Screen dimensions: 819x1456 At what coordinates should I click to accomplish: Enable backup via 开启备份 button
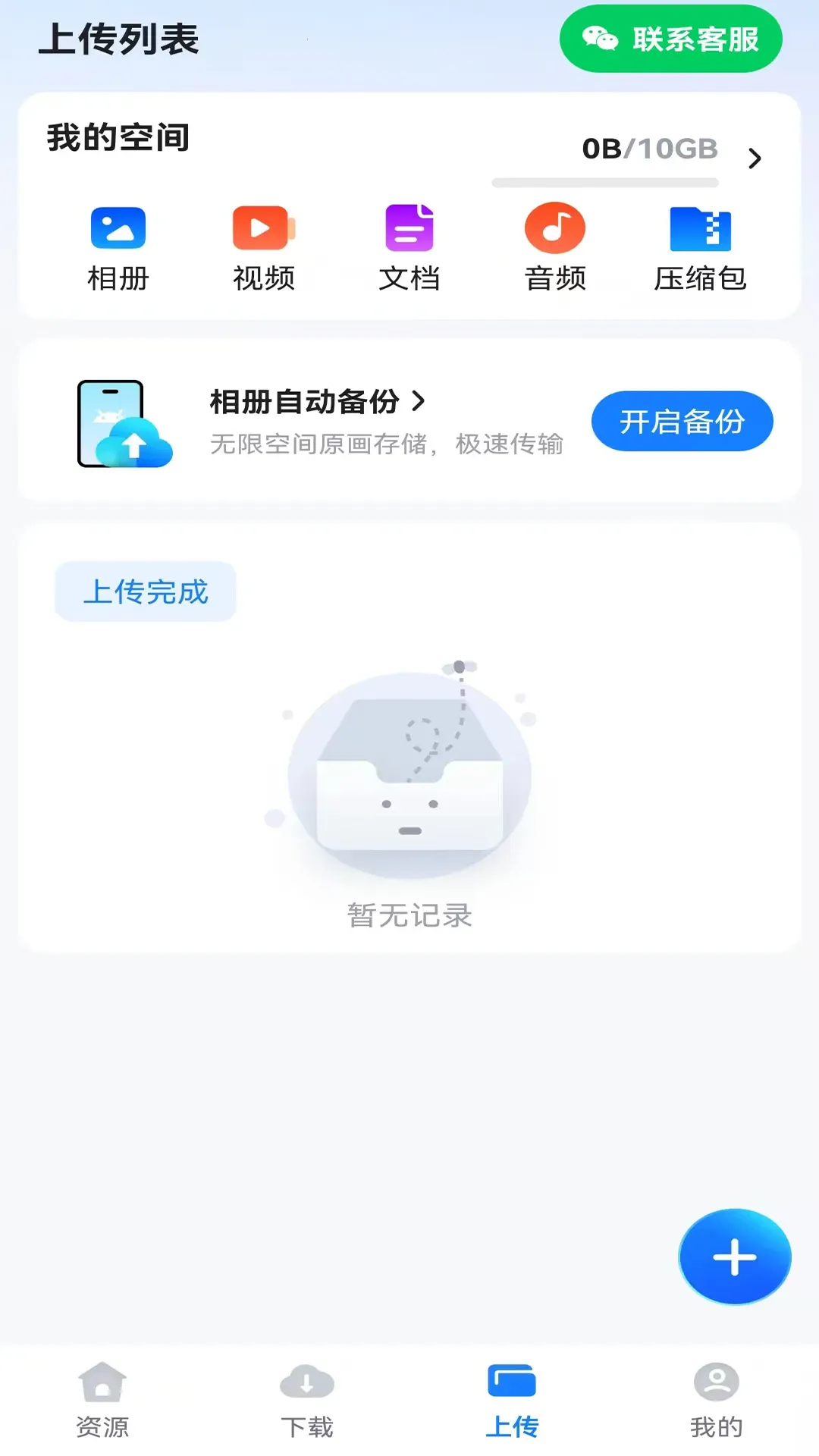coord(681,422)
